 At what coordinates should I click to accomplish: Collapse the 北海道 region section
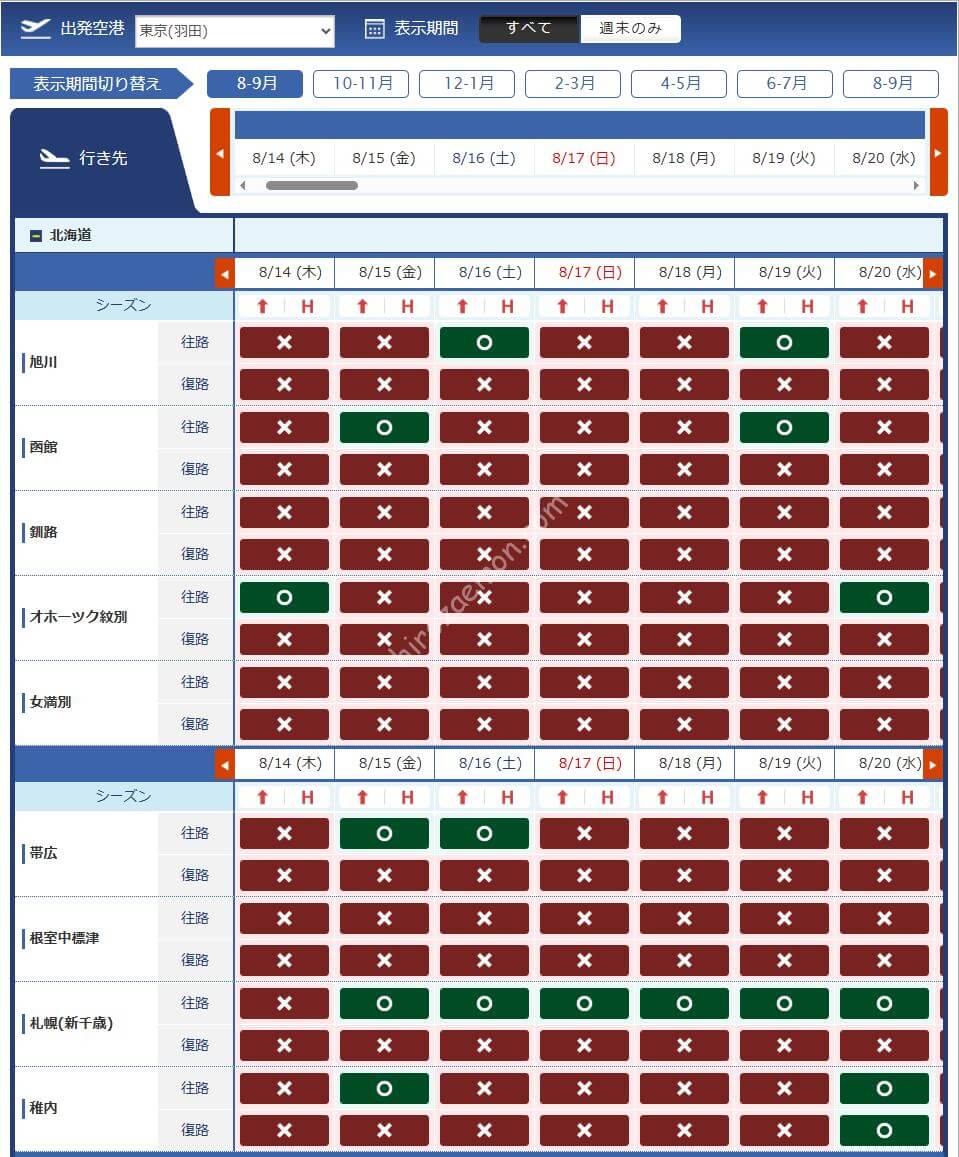point(36,236)
